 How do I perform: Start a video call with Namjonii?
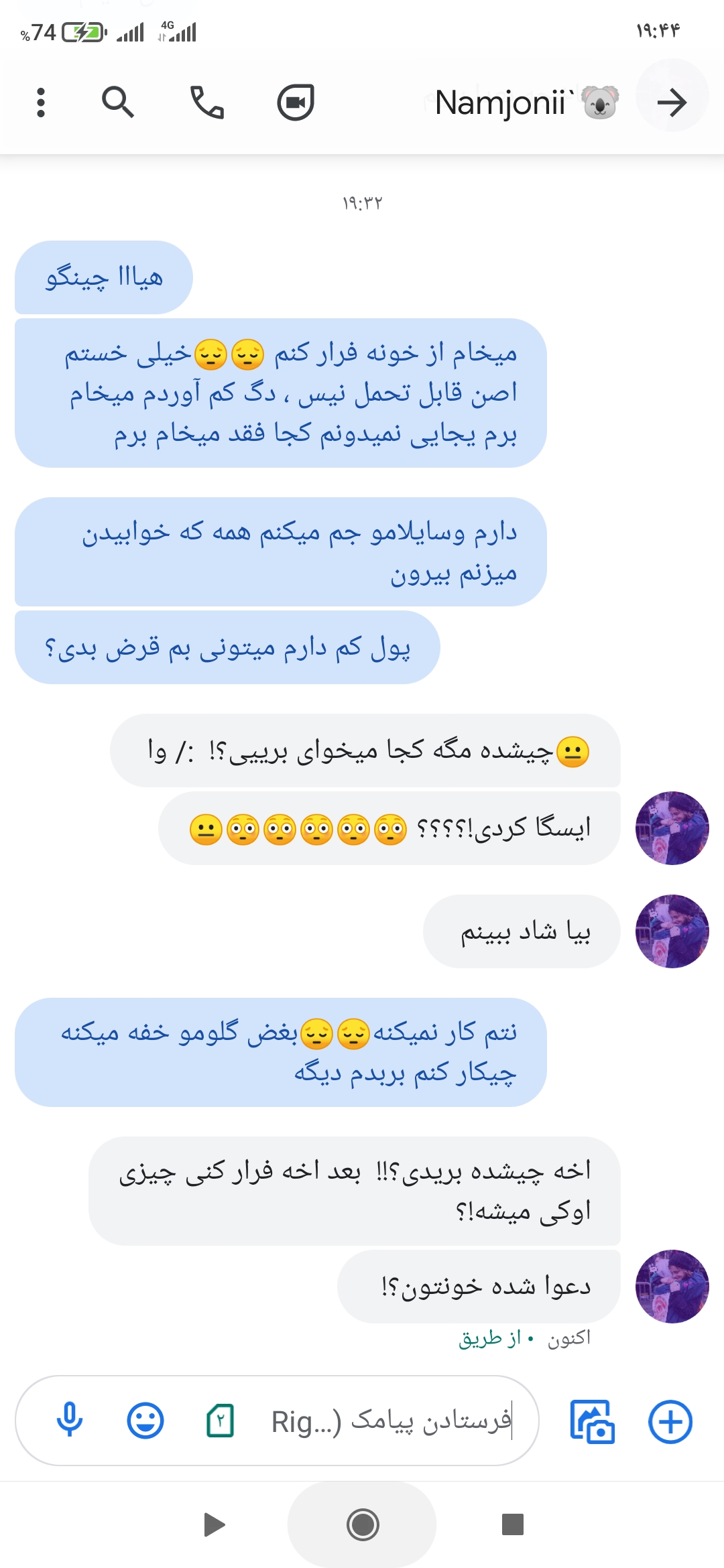[296, 103]
